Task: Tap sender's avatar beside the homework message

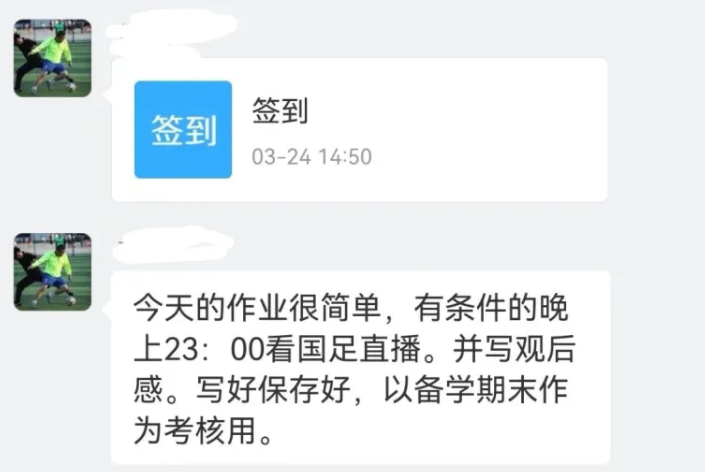Action: point(52,271)
